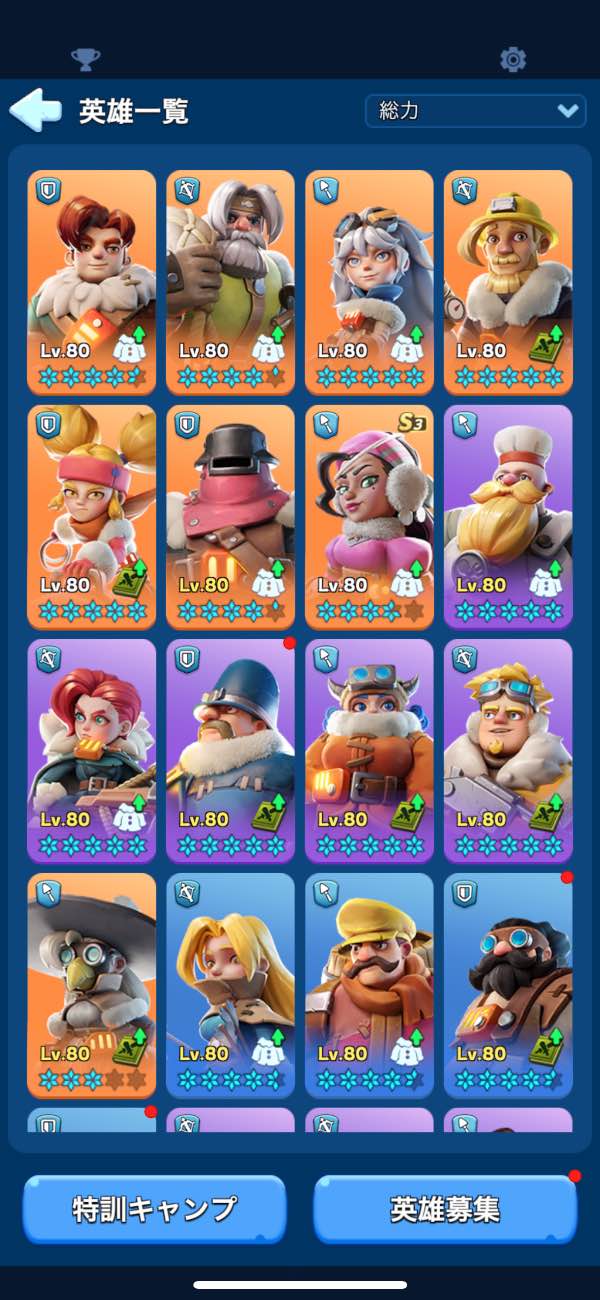Open the blue-helmet hero with red dot

click(x=231, y=750)
